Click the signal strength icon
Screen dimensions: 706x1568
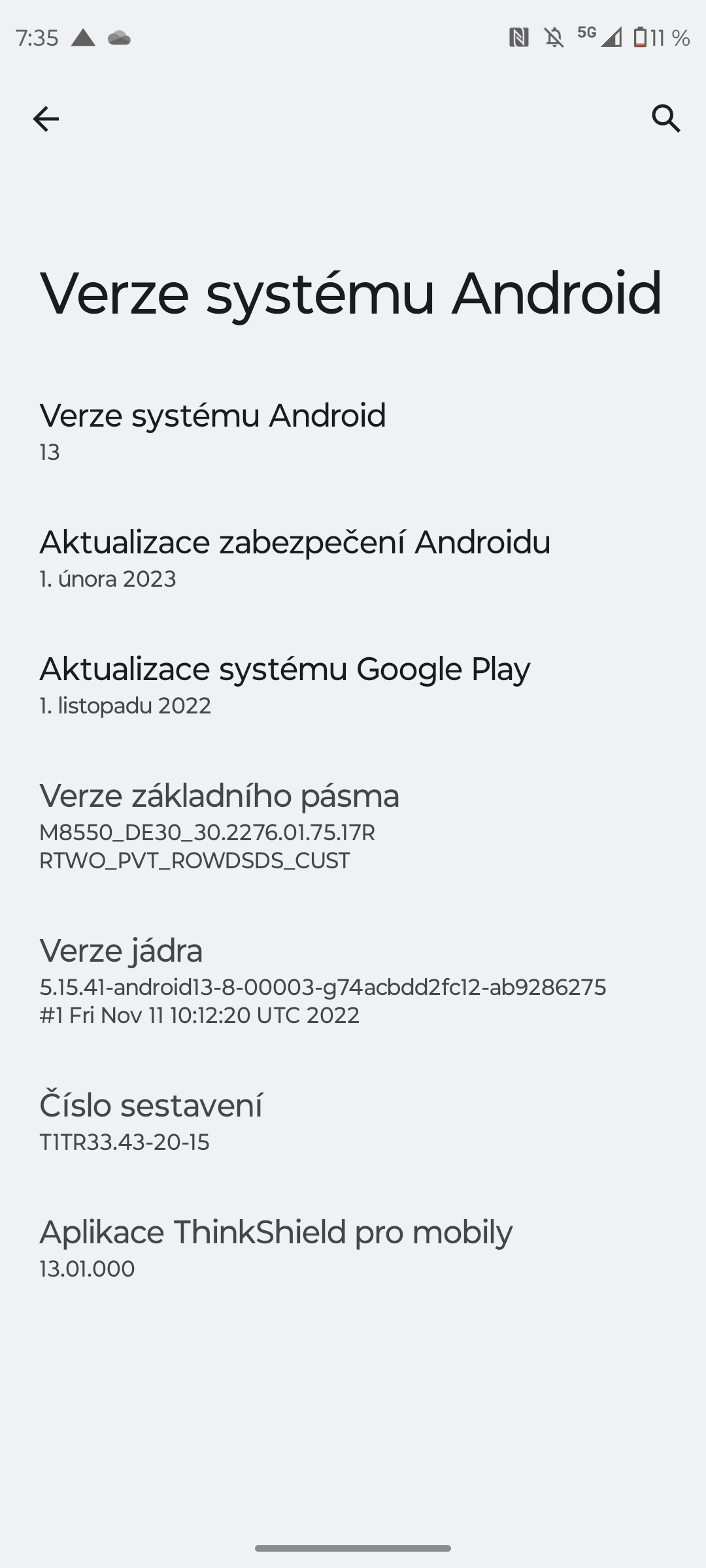pos(610,38)
